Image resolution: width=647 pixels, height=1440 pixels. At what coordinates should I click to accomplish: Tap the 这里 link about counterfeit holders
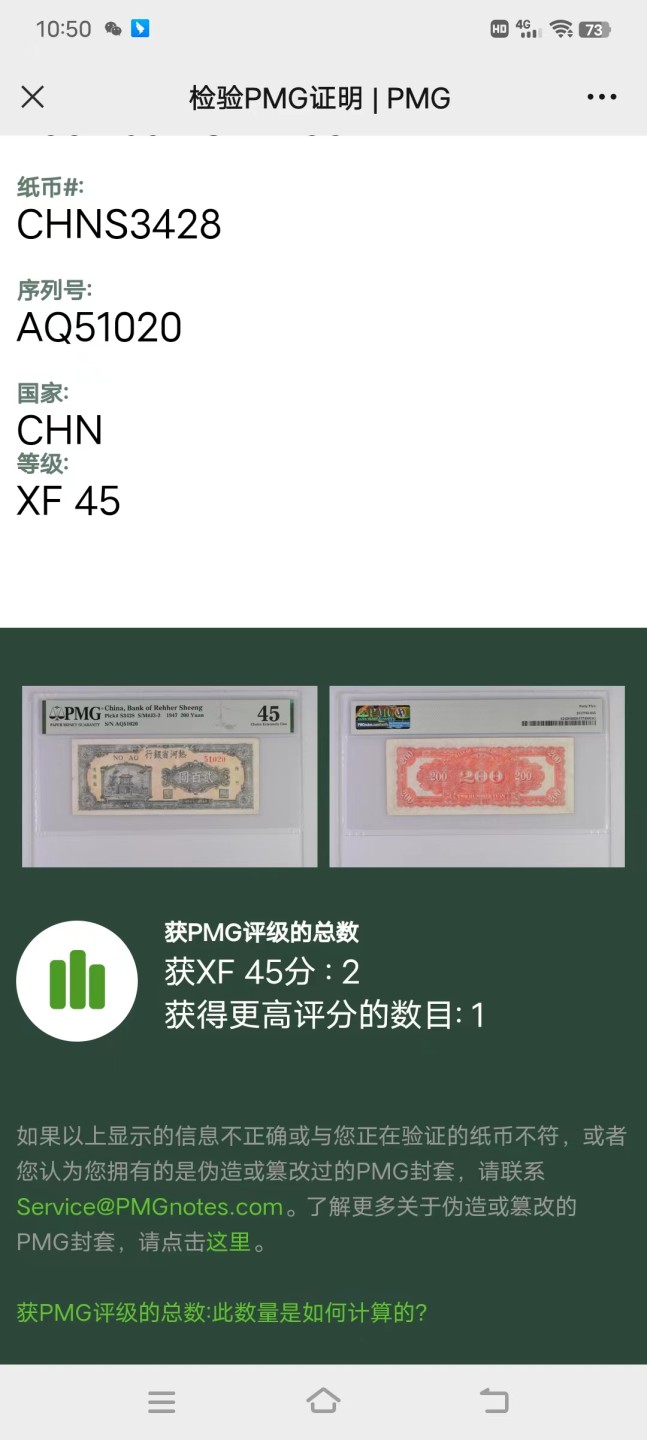point(228,1242)
